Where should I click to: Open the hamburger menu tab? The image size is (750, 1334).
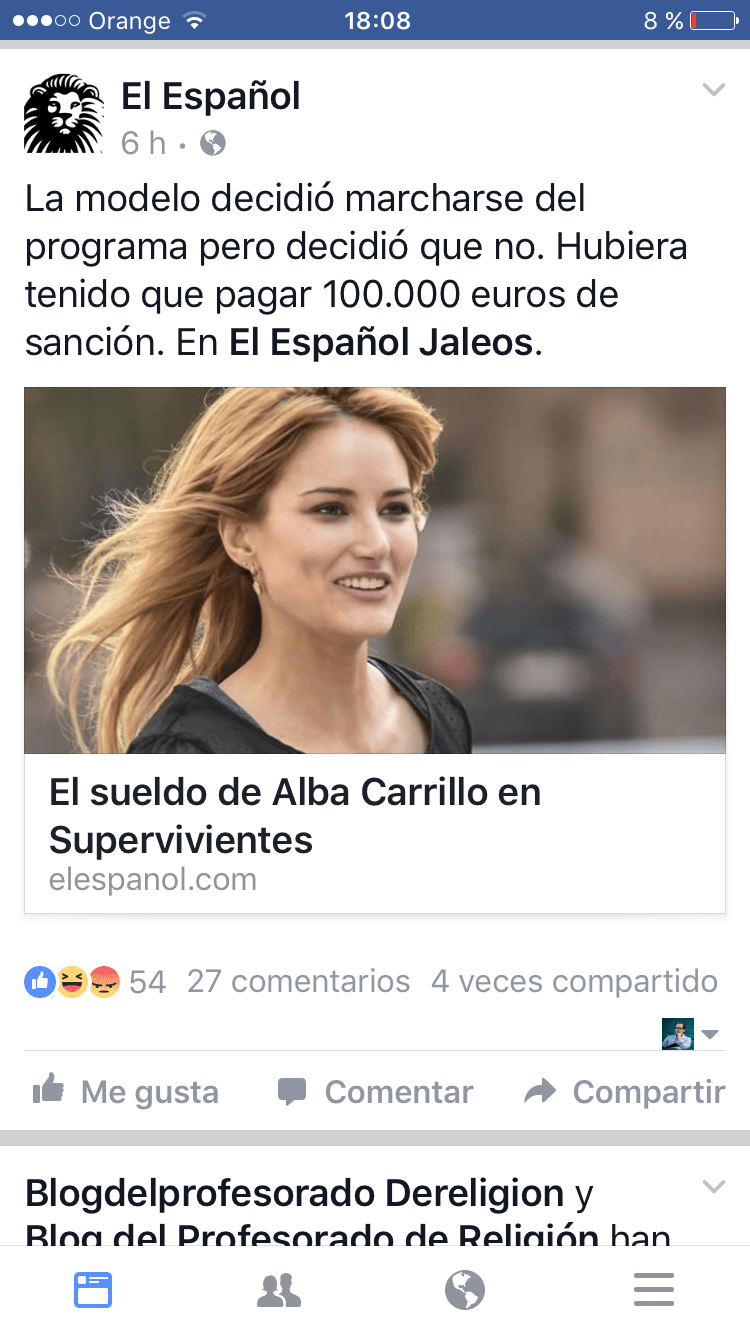[x=654, y=1290]
